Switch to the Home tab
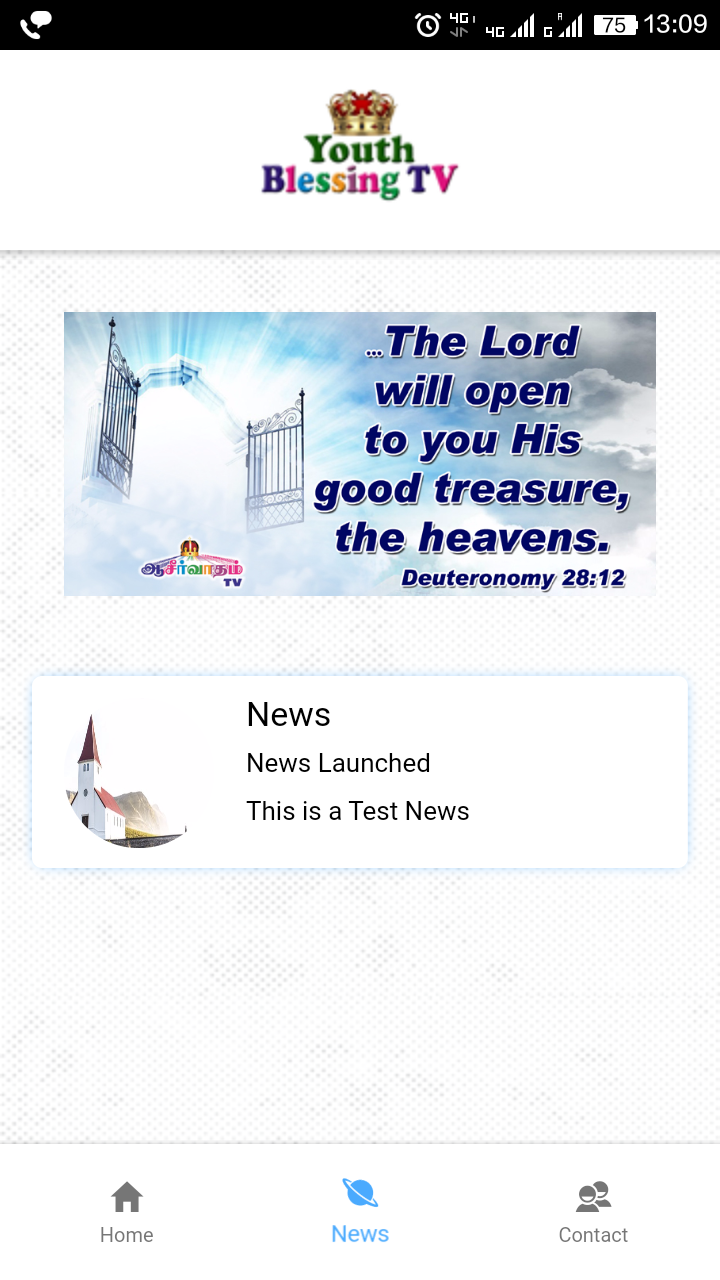Viewport: 720px width, 1280px height. click(127, 1212)
